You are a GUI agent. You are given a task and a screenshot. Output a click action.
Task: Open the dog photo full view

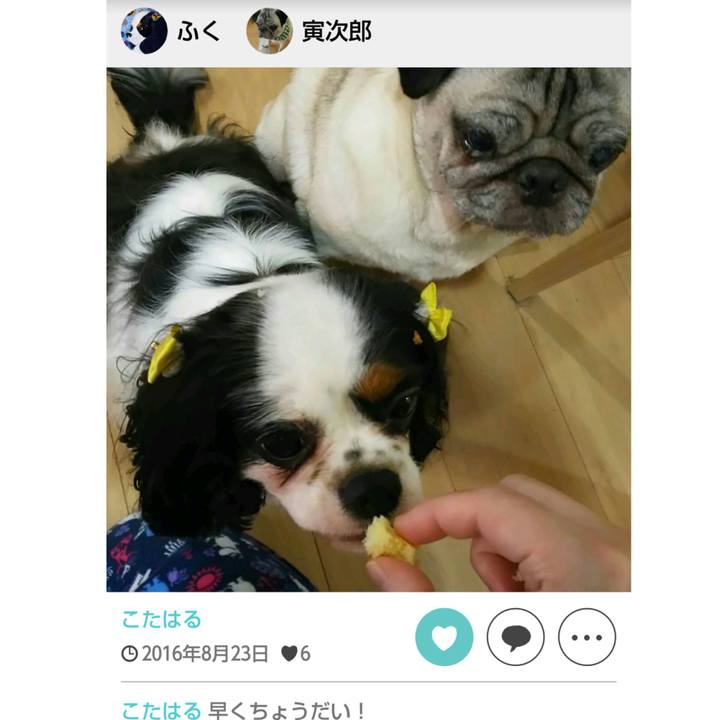click(368, 330)
